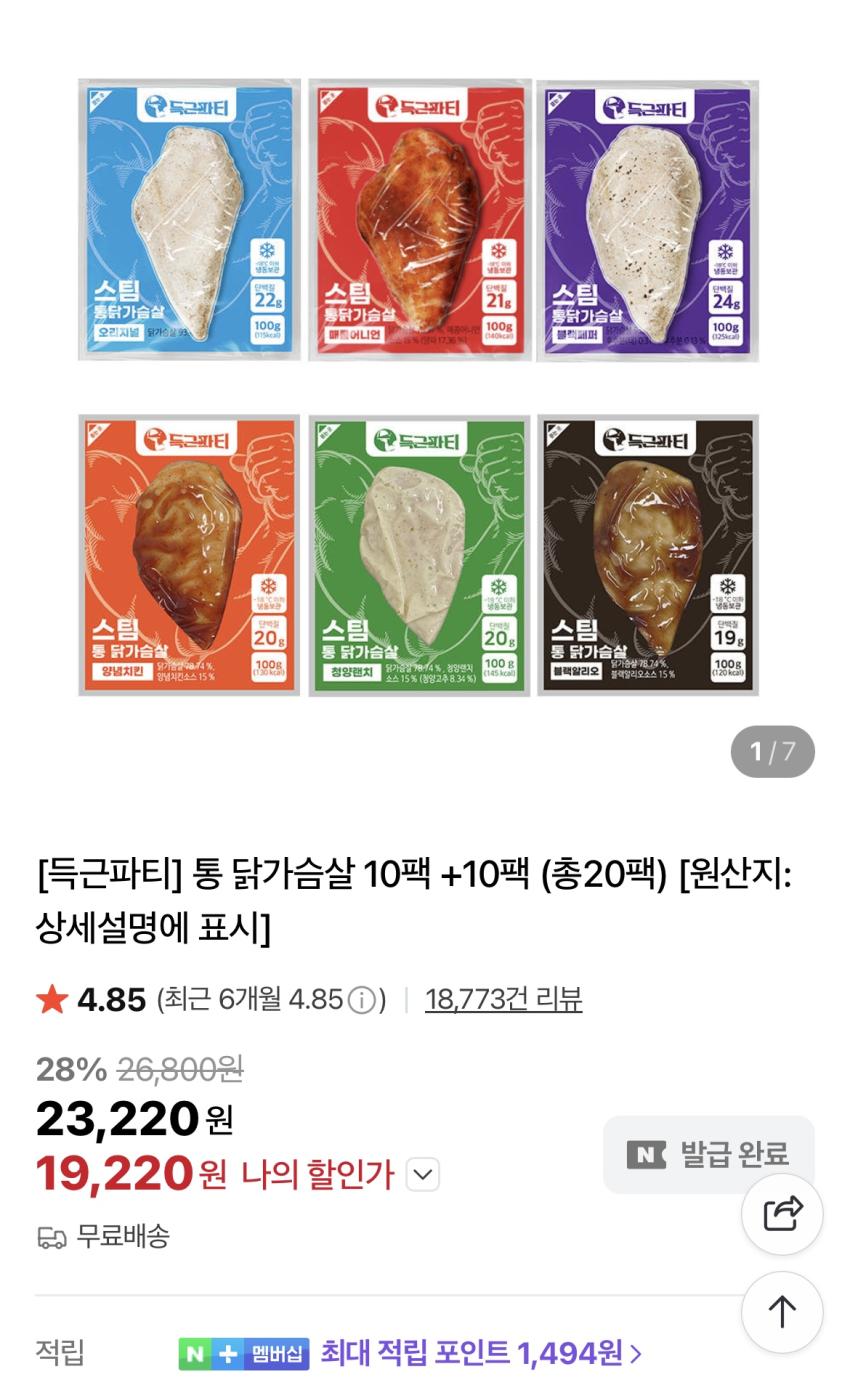Tap the info icon beside 최근 6개월 rating

(361, 999)
